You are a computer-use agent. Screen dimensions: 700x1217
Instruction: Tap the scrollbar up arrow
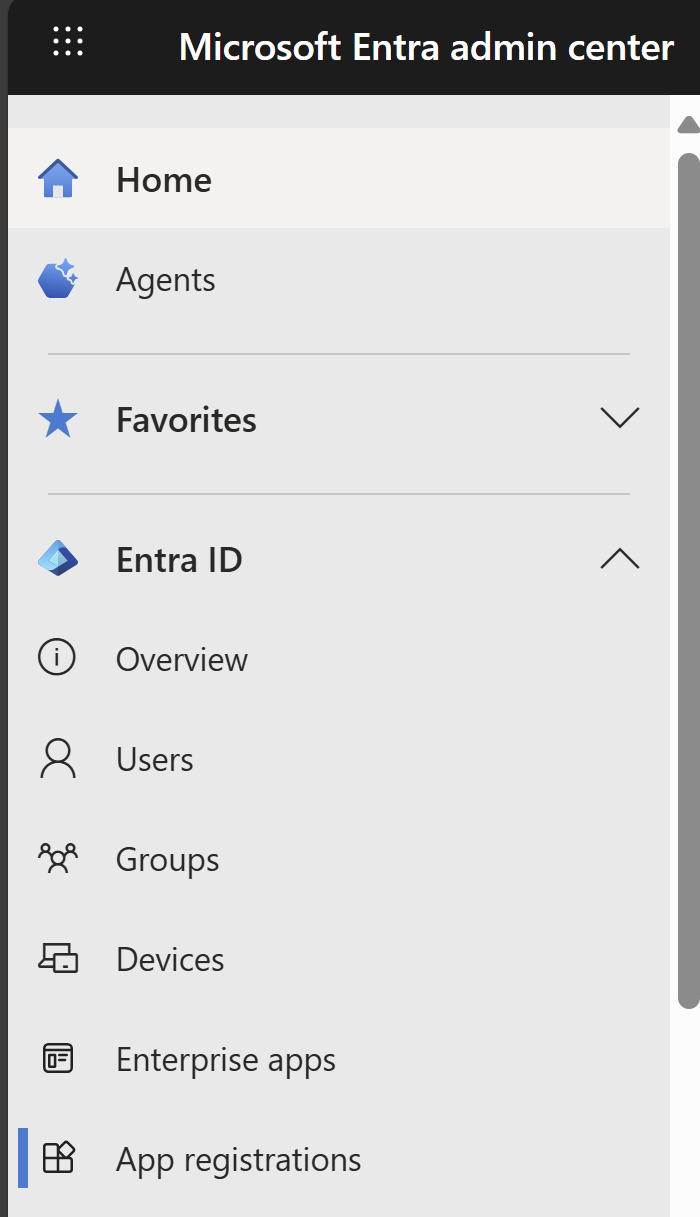688,124
